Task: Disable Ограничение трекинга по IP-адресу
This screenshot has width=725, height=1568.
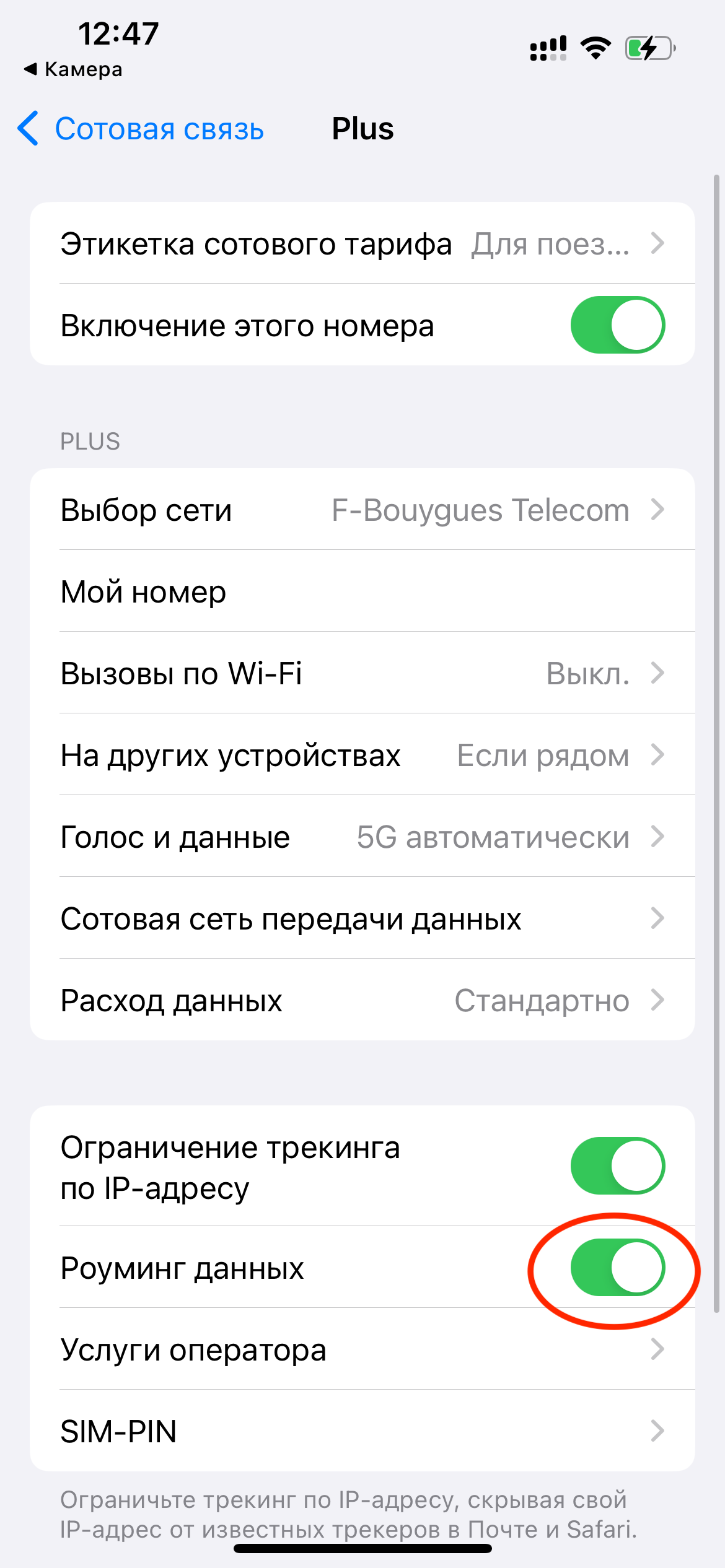Action: [617, 1166]
